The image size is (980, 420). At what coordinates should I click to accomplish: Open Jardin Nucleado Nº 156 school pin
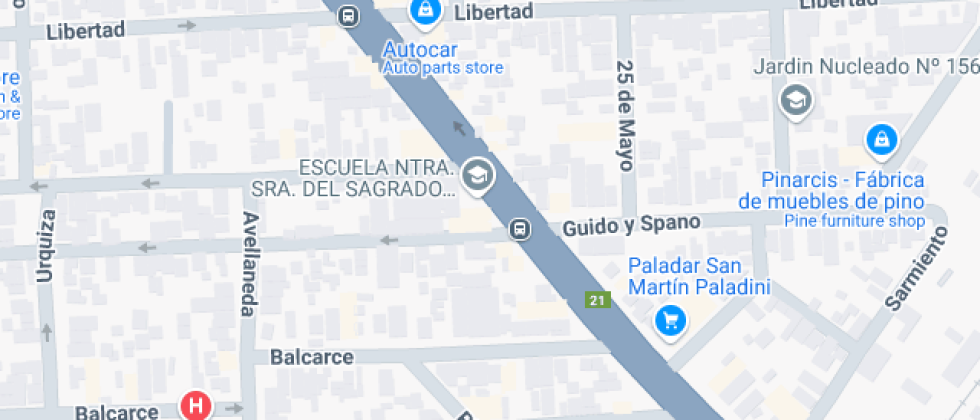[x=796, y=101]
